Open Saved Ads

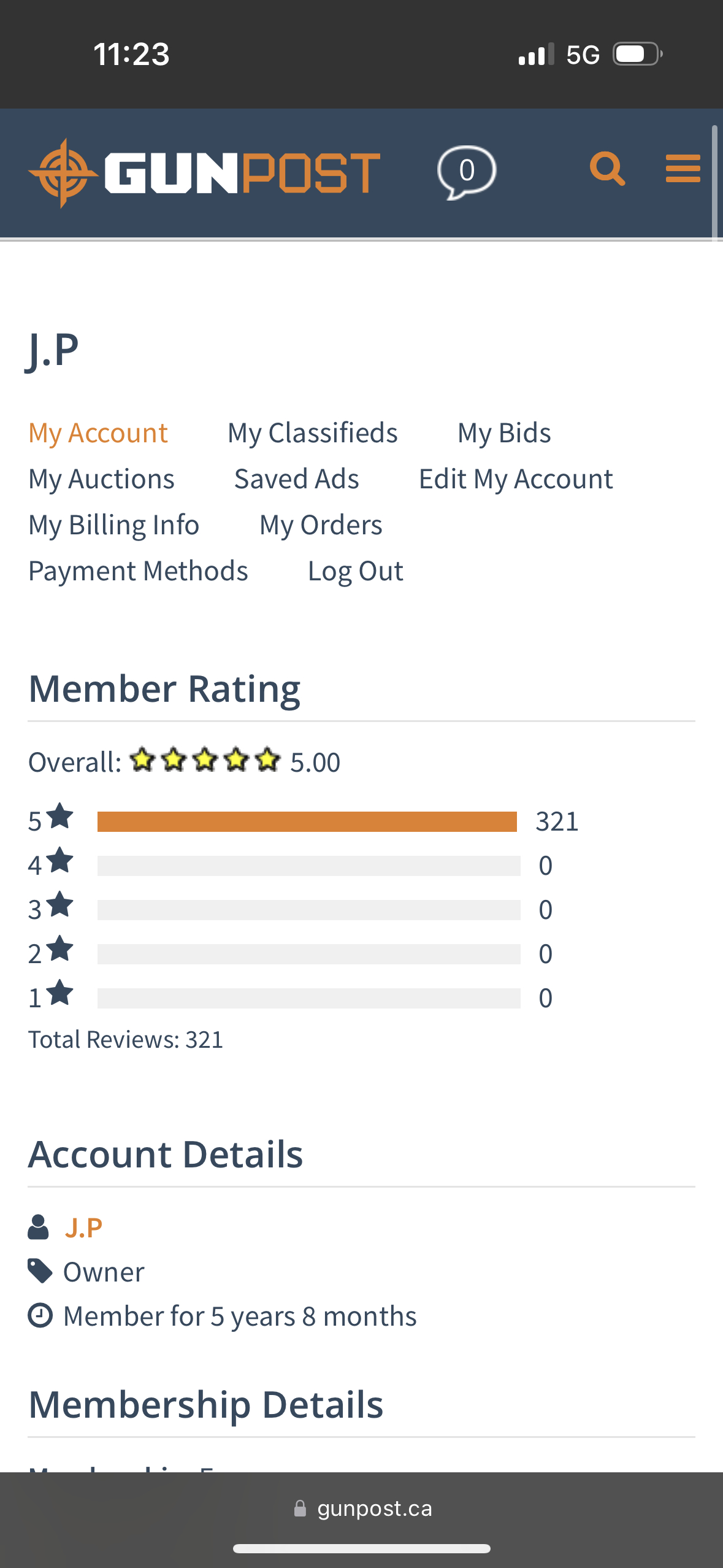pos(296,479)
